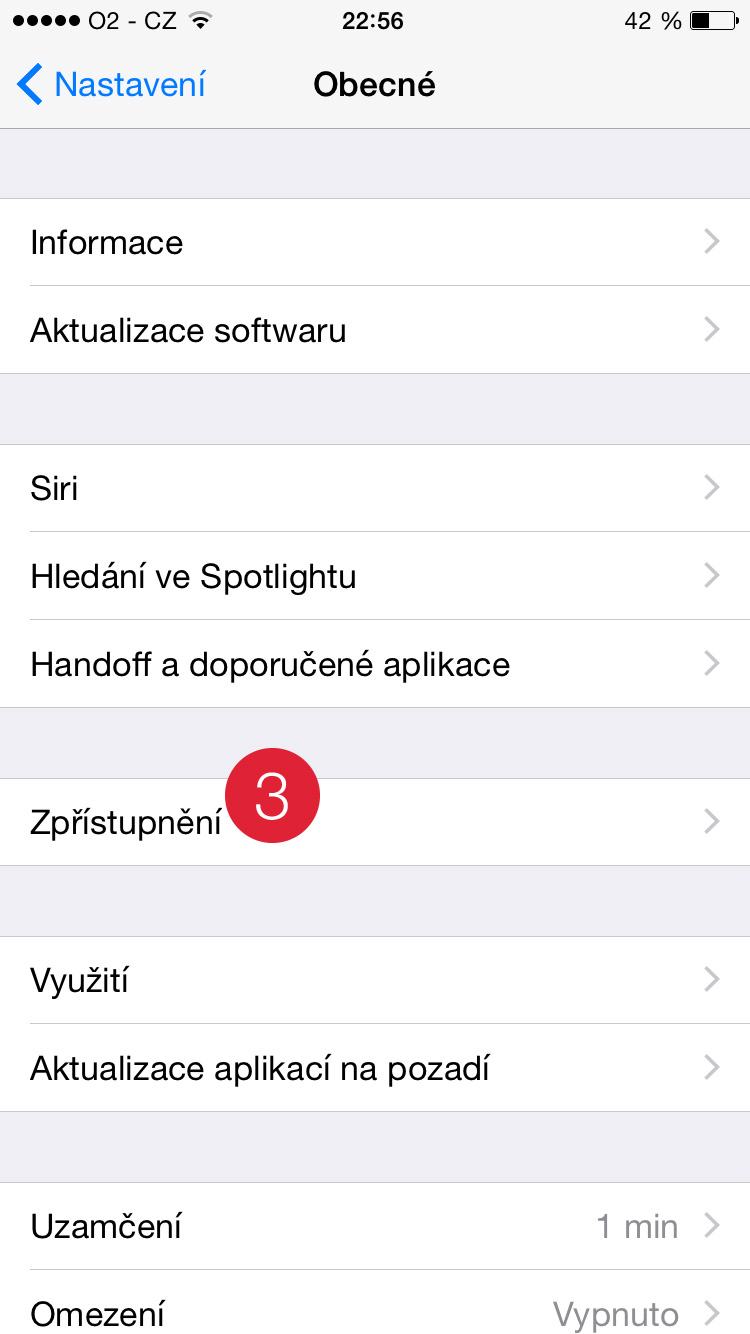
Task: Open the Informace row
Action: coord(375,242)
